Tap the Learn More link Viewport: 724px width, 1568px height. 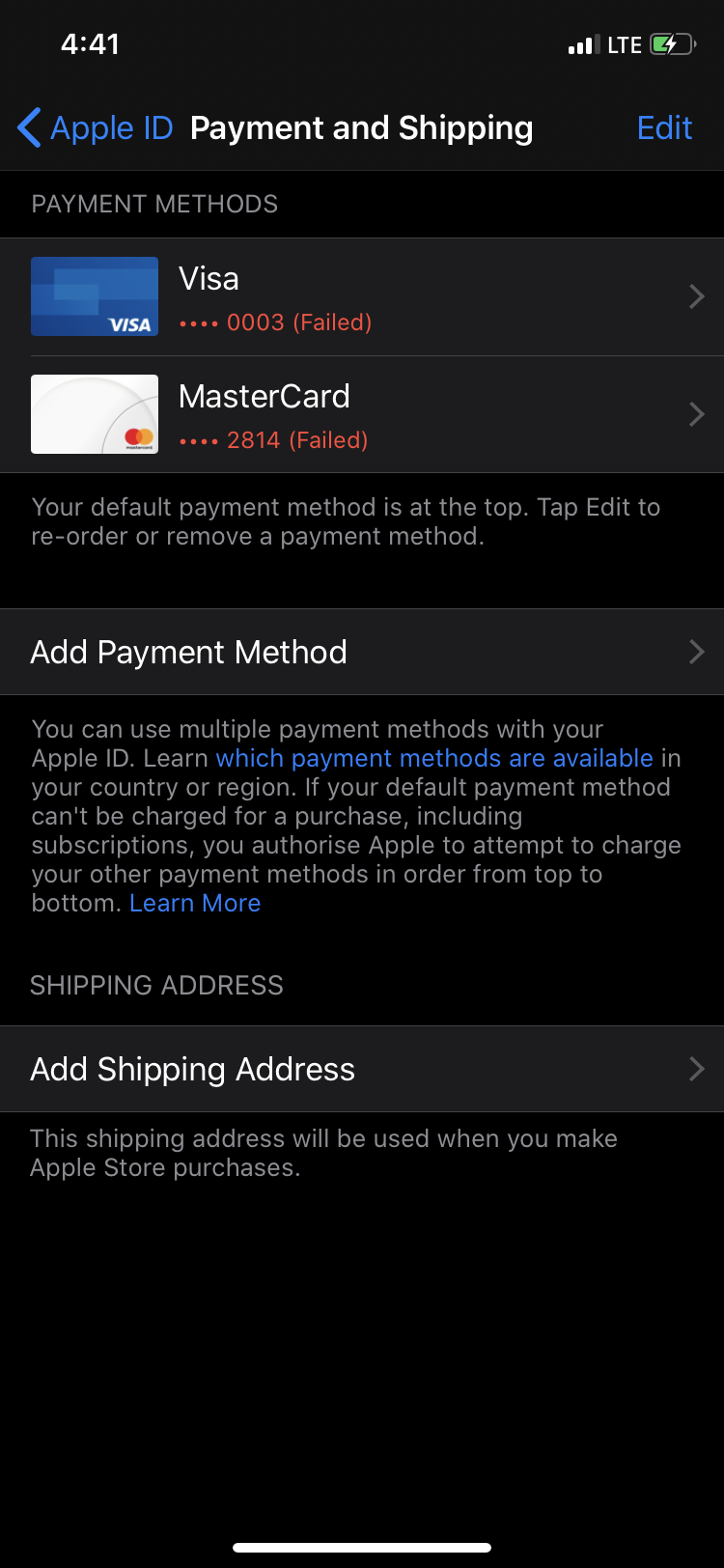click(x=195, y=903)
